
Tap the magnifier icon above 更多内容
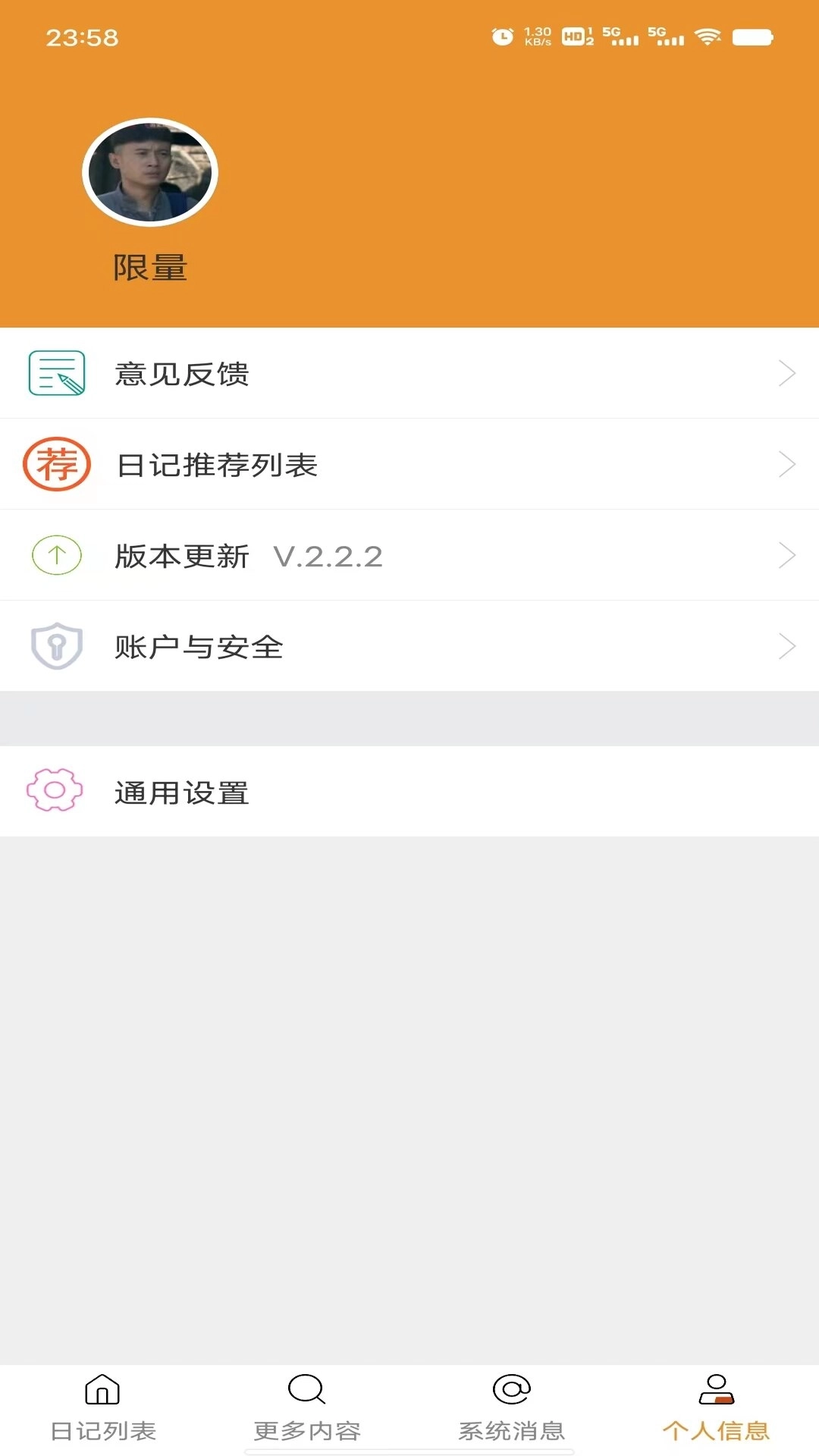(x=306, y=1389)
